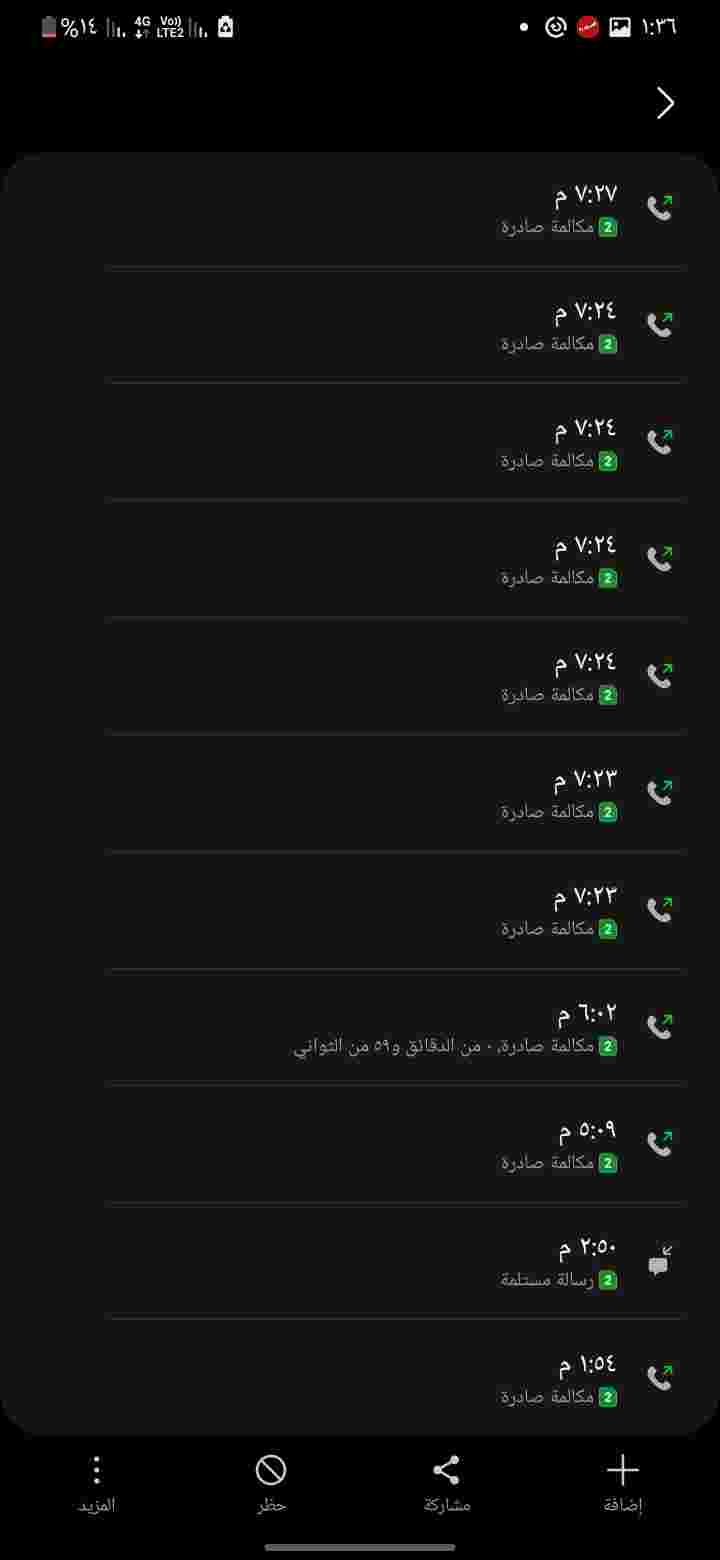Open the المزيد more options menu
Screen dimensions: 720x1560
(97, 1484)
